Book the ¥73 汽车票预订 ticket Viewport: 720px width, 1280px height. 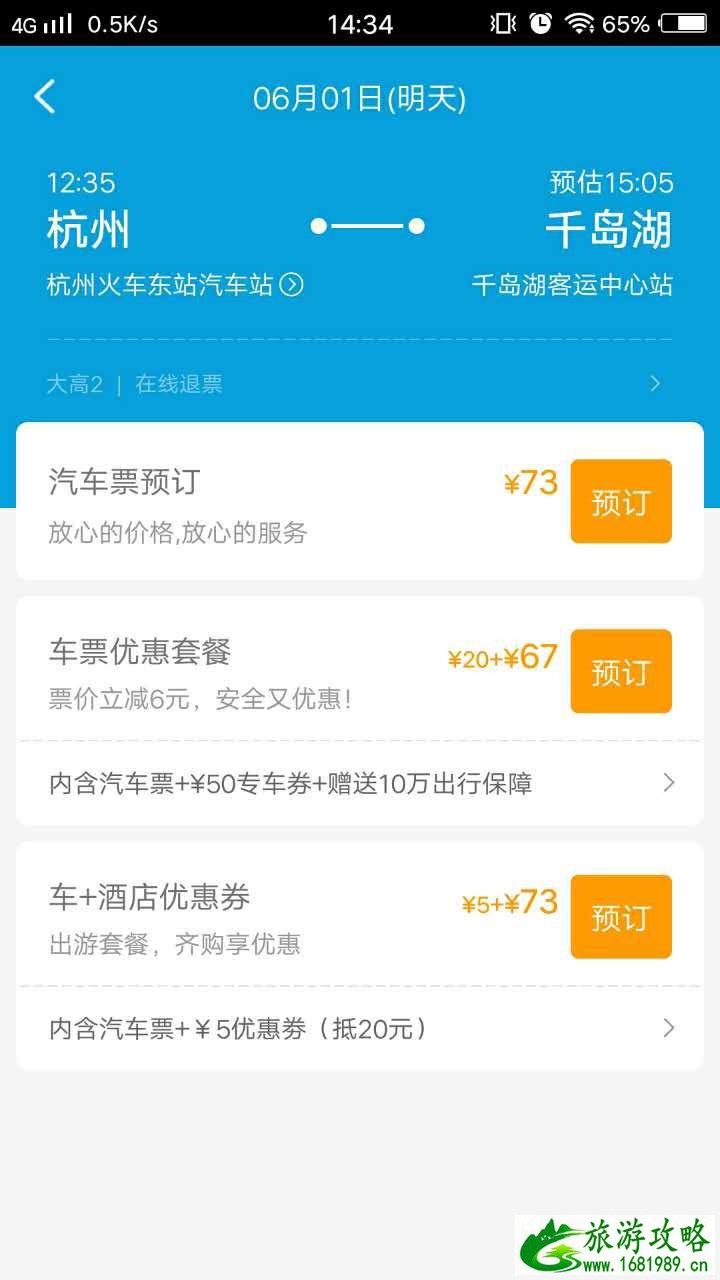pyautogui.click(x=620, y=502)
